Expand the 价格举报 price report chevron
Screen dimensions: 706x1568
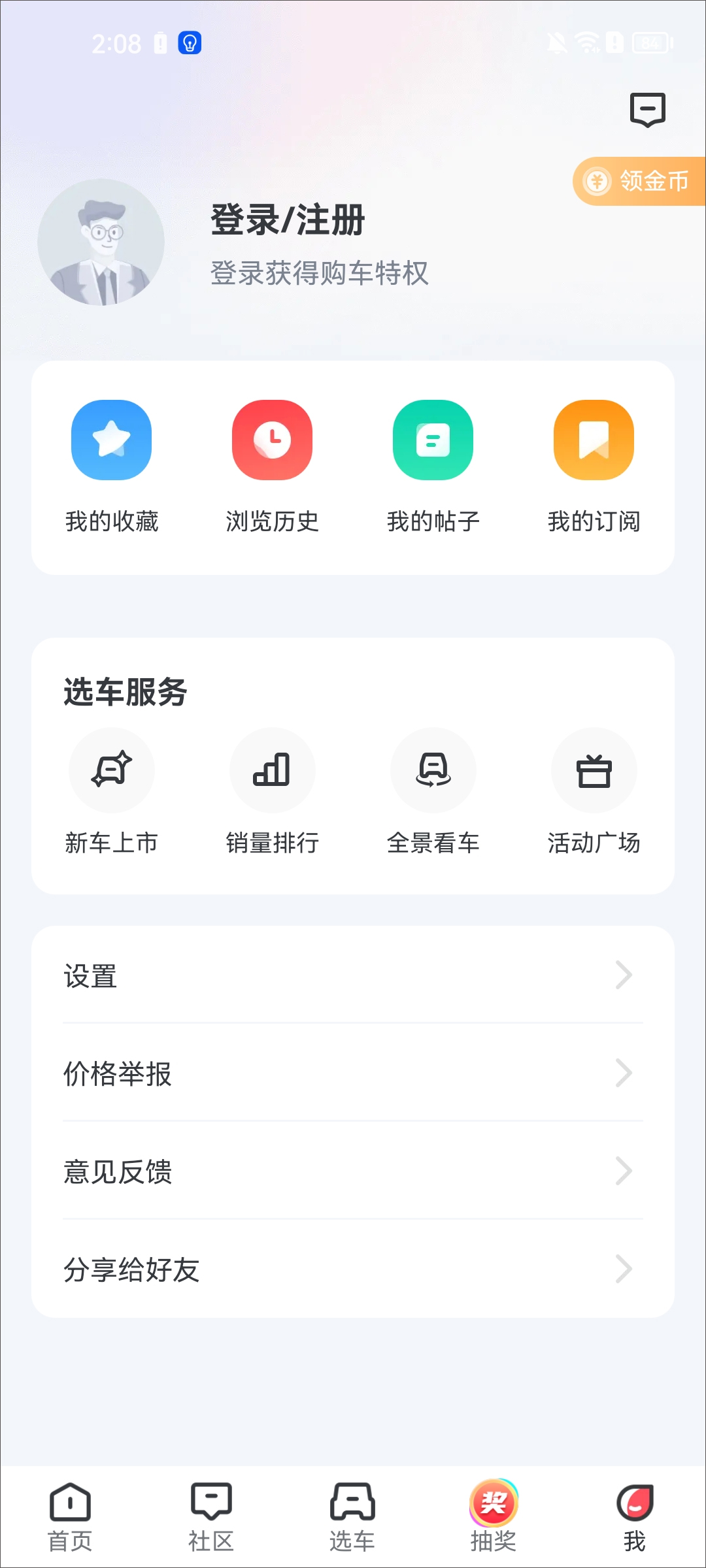pyautogui.click(x=624, y=1073)
